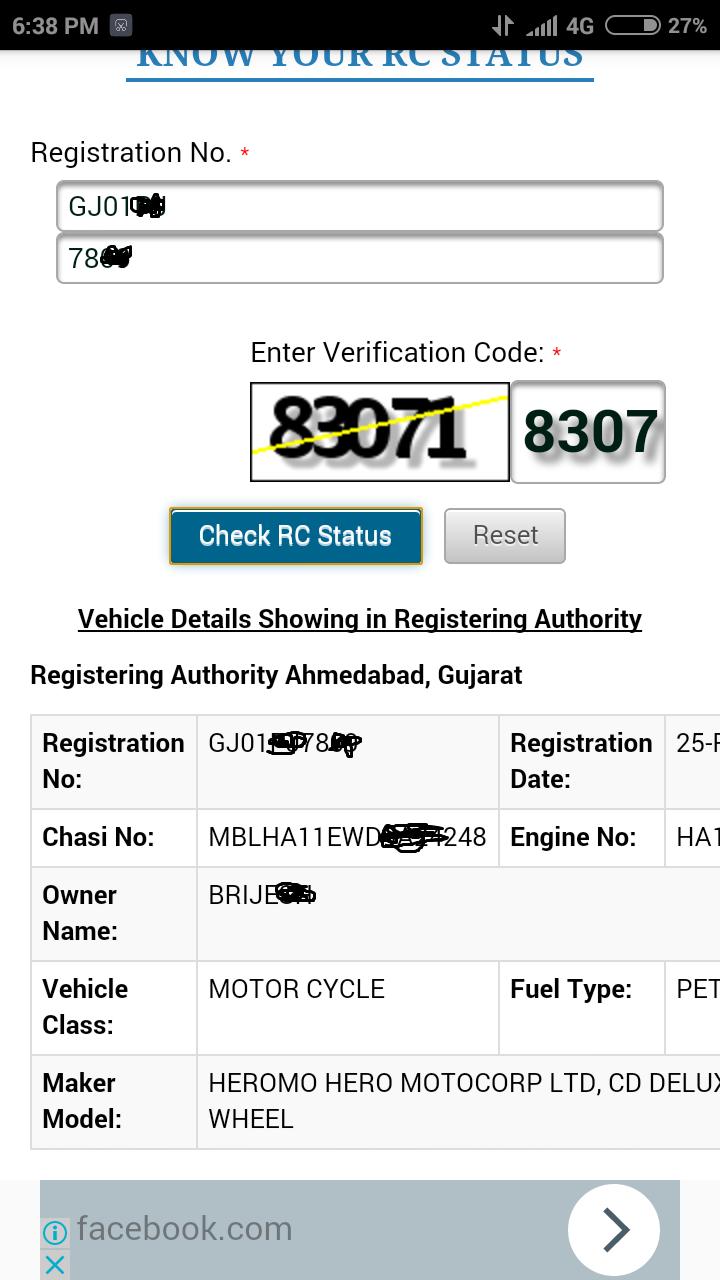Tap the second Registration No. field
This screenshot has width=720, height=1280.
click(360, 259)
